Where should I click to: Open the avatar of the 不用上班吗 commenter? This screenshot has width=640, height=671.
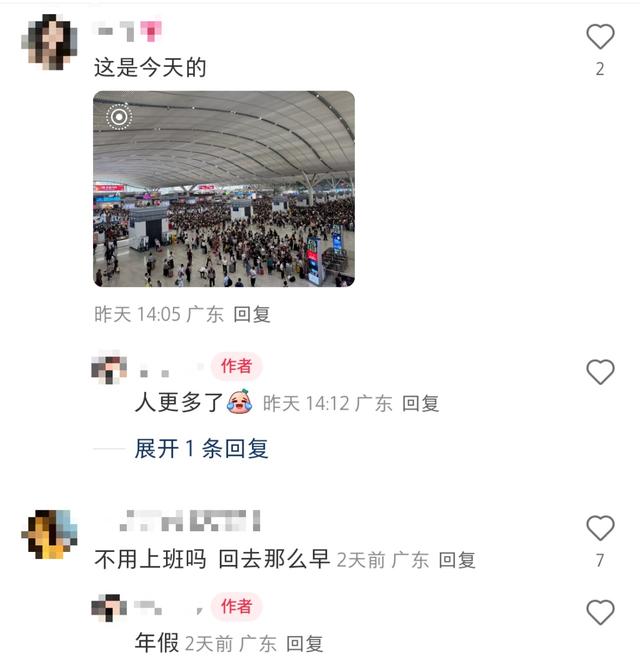[x=49, y=534]
